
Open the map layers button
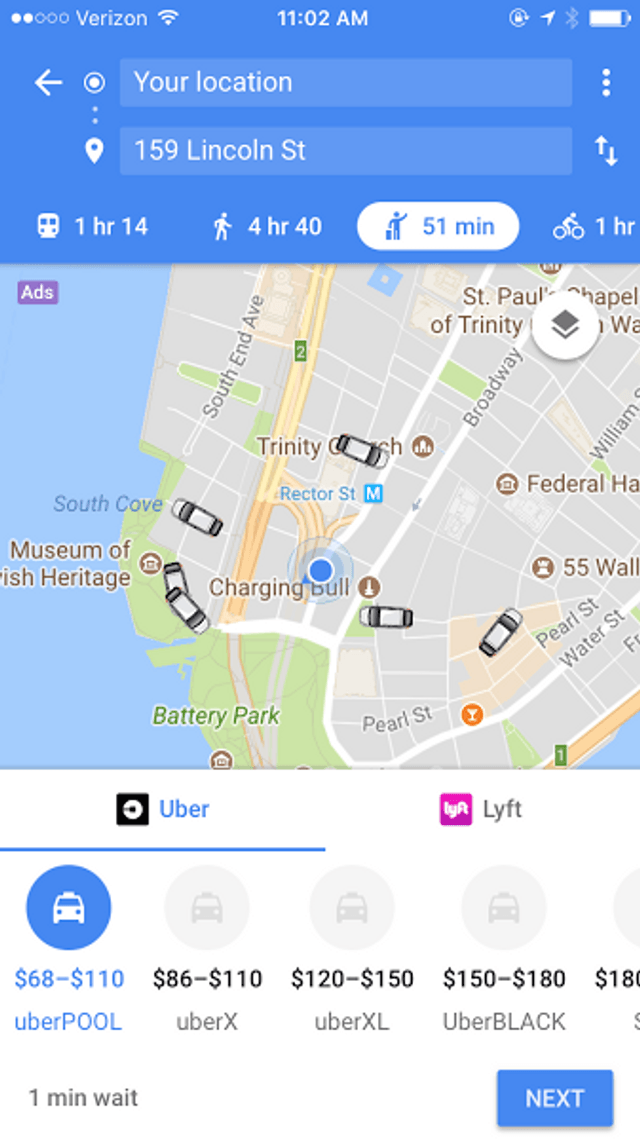pyautogui.click(x=566, y=326)
